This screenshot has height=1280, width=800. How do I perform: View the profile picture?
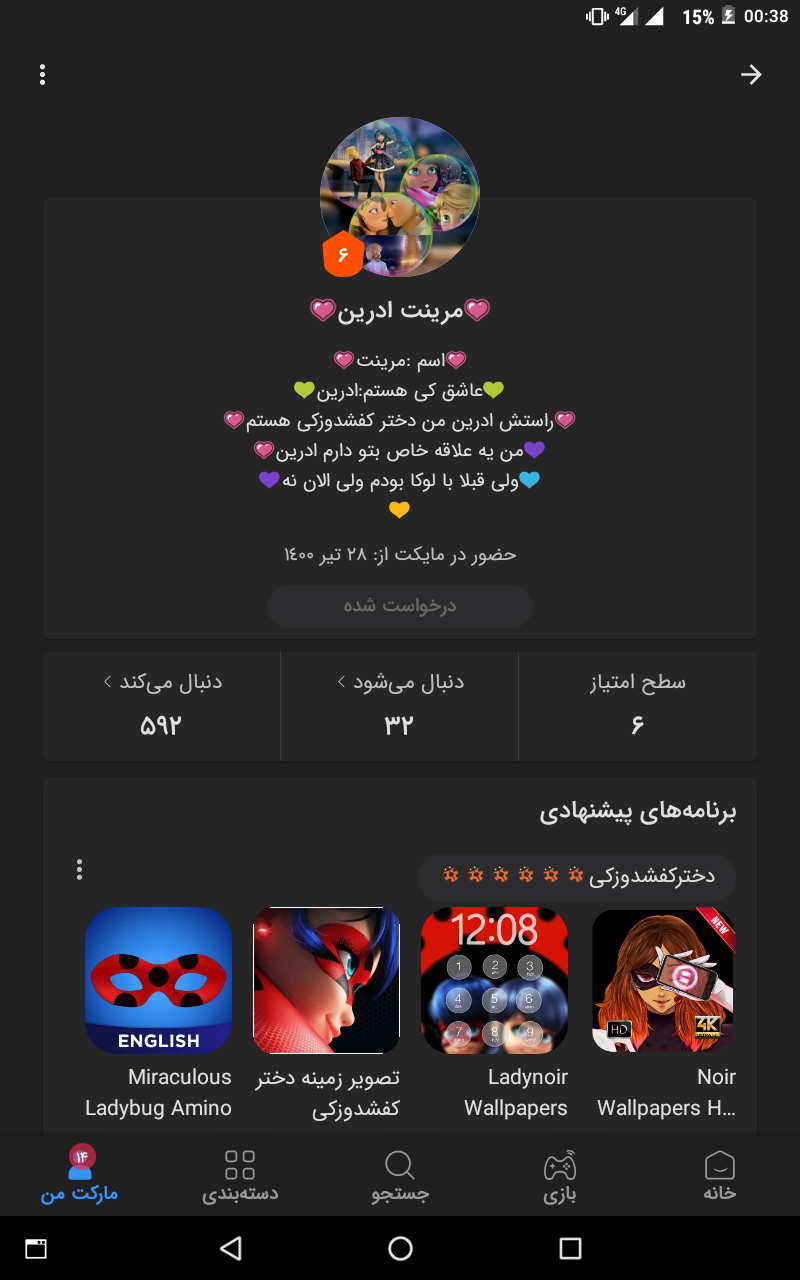(x=400, y=196)
